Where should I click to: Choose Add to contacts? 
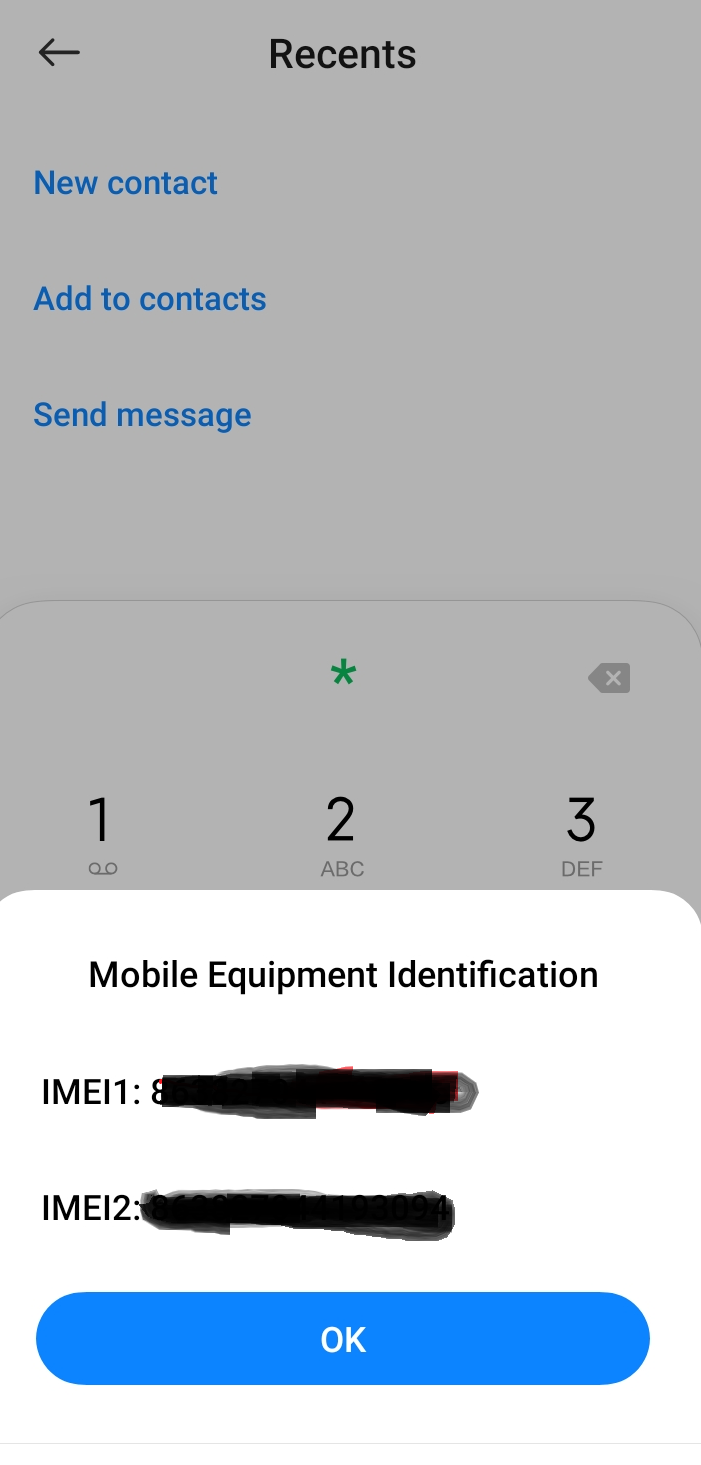150,299
